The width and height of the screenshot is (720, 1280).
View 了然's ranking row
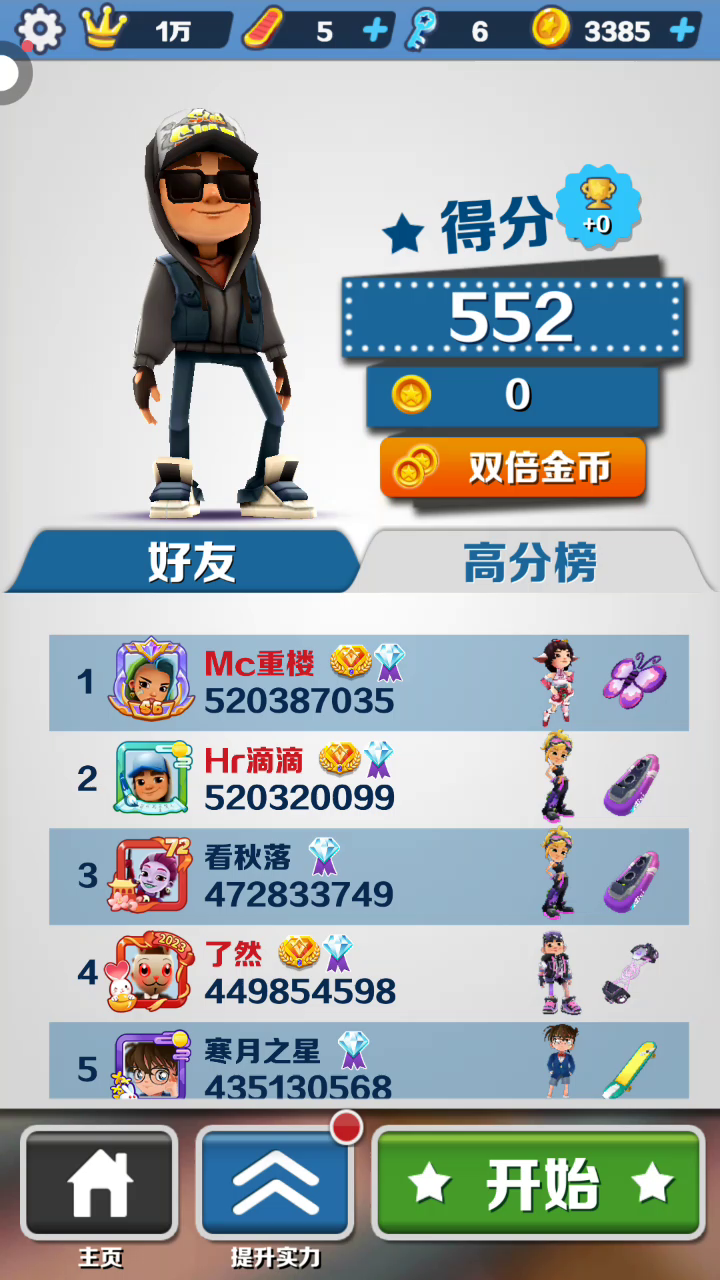pyautogui.click(x=369, y=973)
